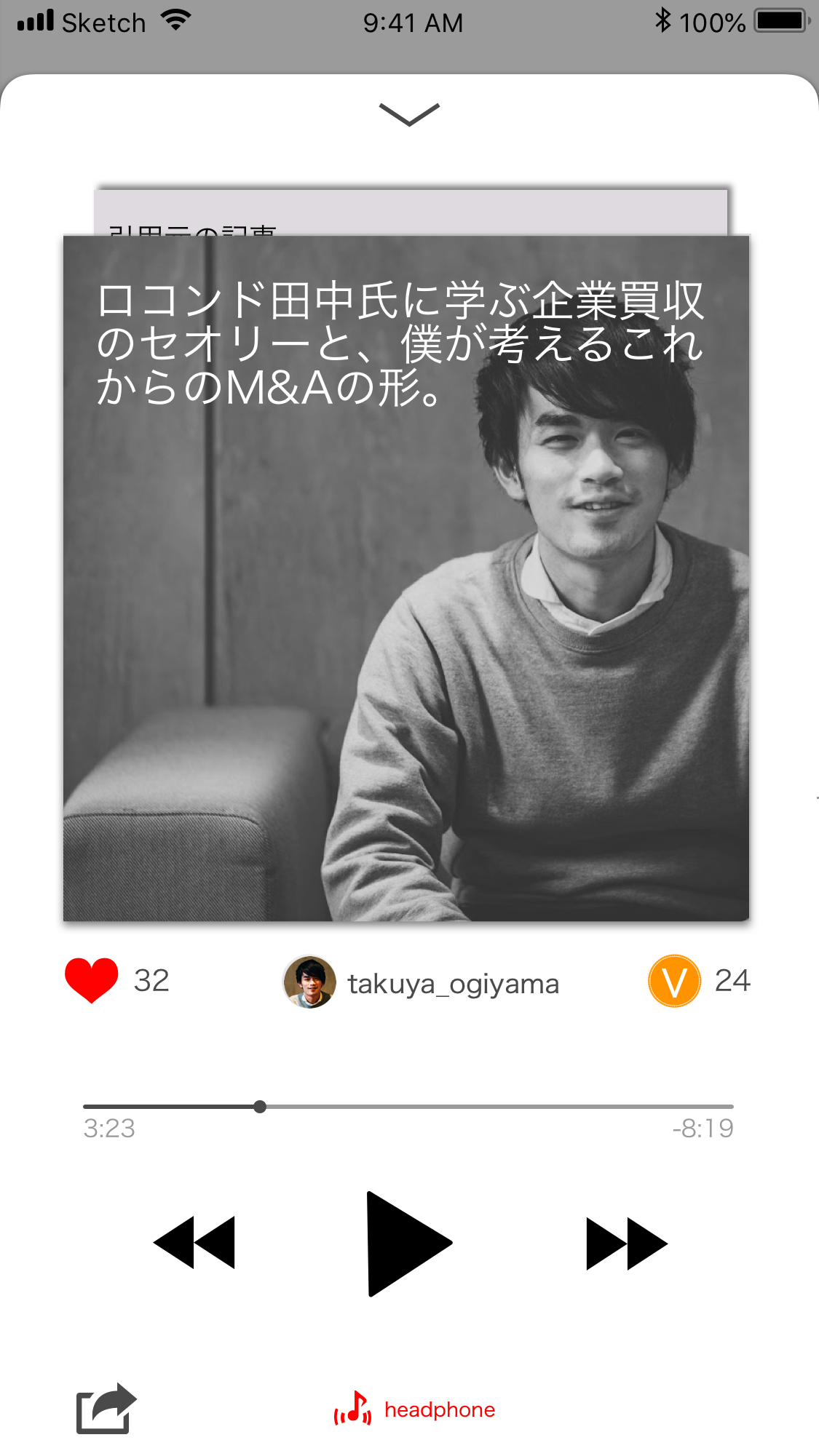Collapse the player with the down chevron
Image resolution: width=819 pixels, height=1456 pixels.
coord(409,114)
